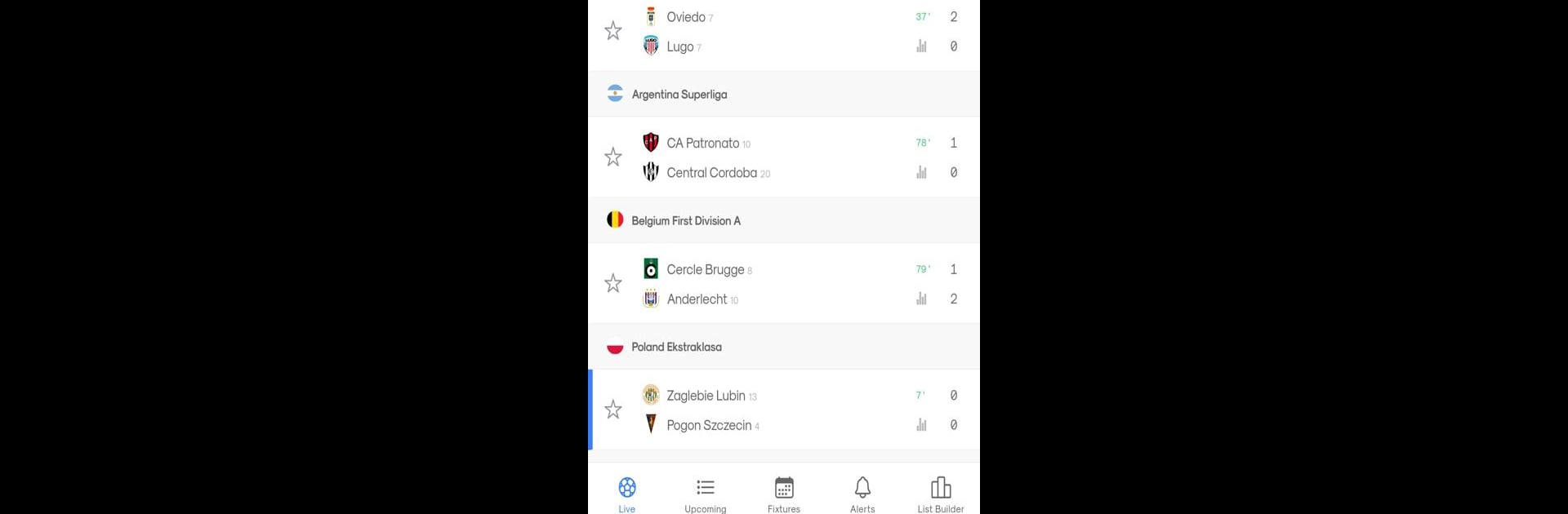Viewport: 1568px width, 514px height.
Task: Open the Poland Ekstraklasa league
Action: [676, 348]
